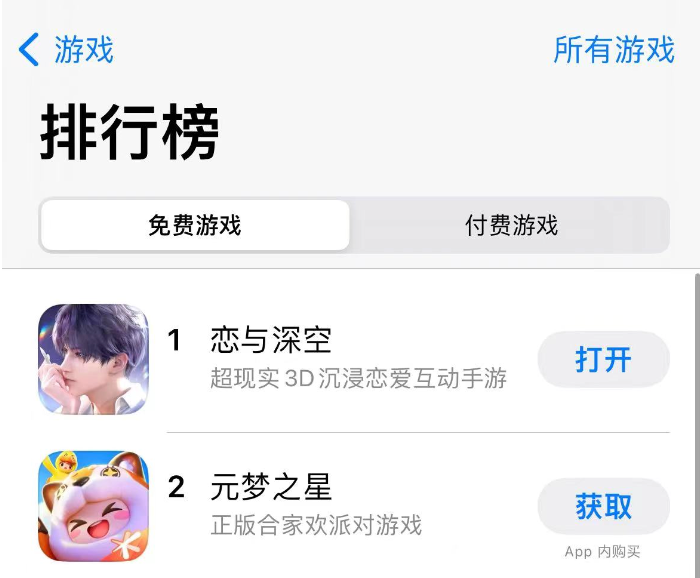Tap 打开 button for 恋与深空
Viewport: 700px width, 578px height.
(603, 359)
